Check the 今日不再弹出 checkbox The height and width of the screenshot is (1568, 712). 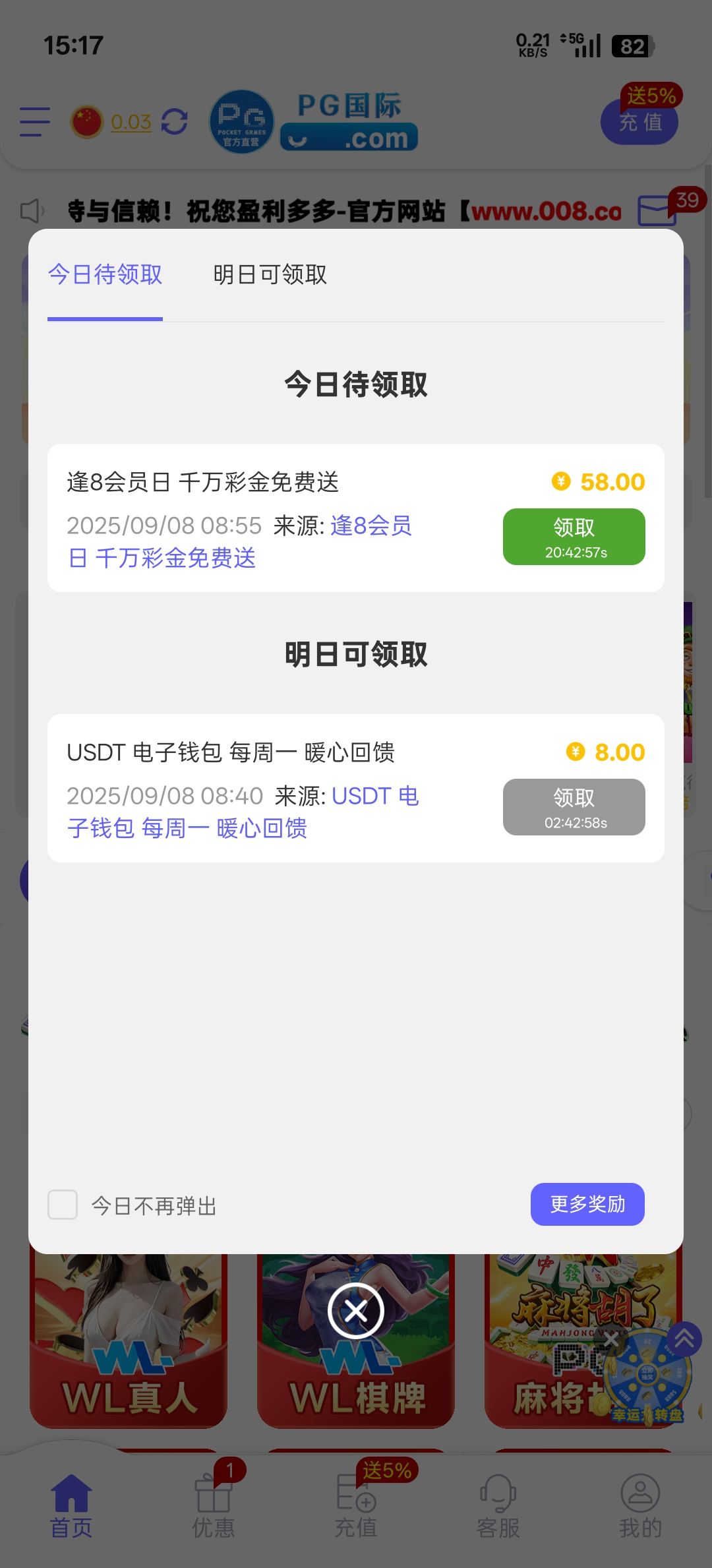pos(63,1205)
